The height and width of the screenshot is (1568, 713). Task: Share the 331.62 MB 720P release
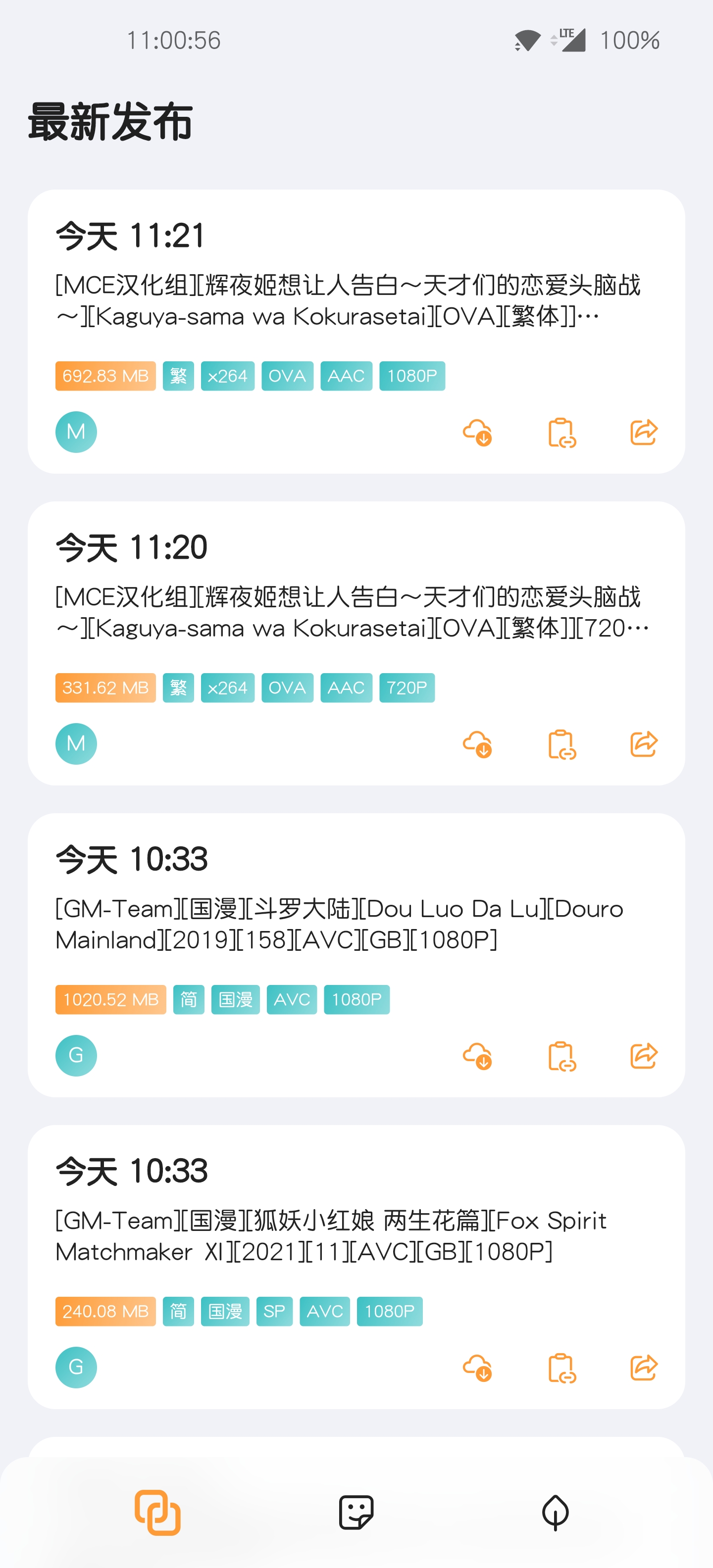click(x=644, y=744)
